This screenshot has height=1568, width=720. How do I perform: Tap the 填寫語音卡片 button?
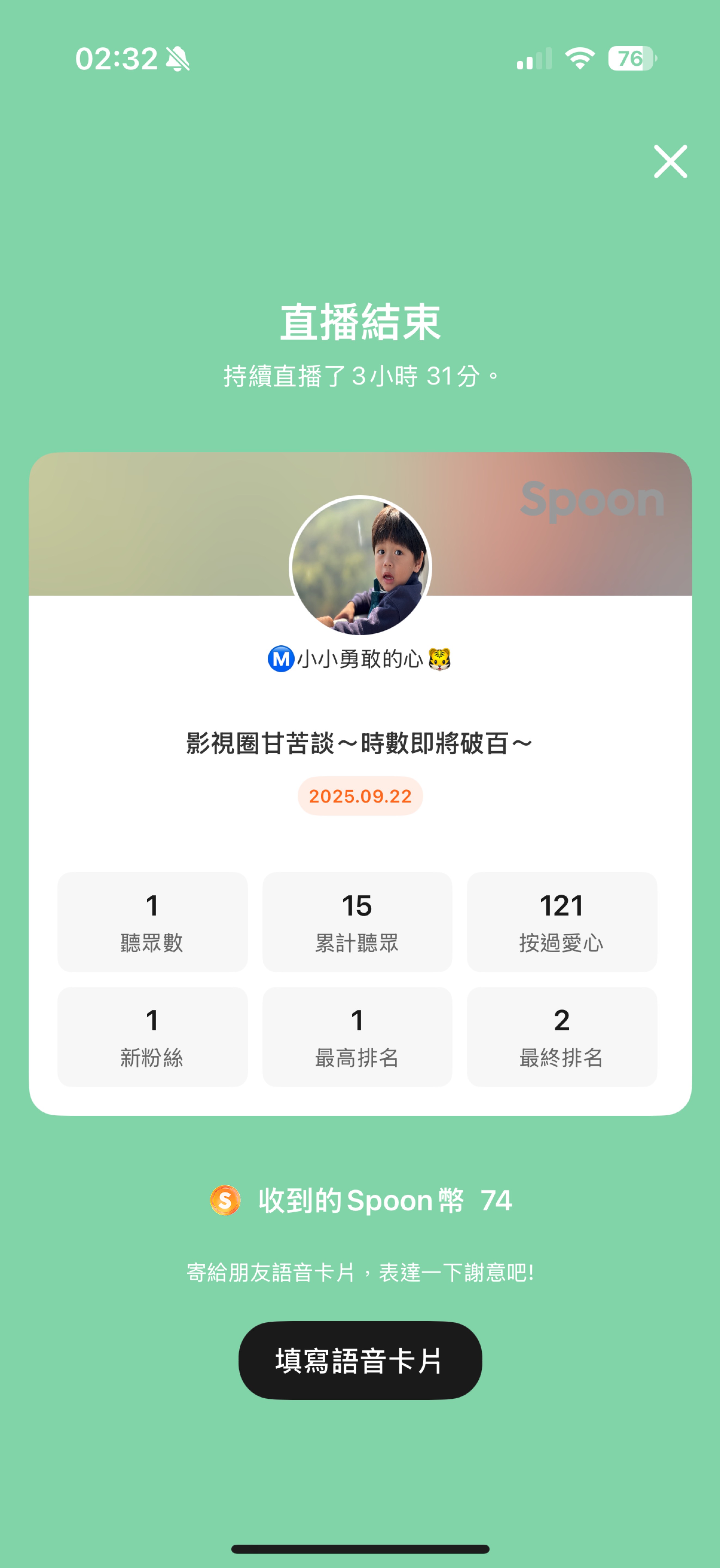(360, 1361)
